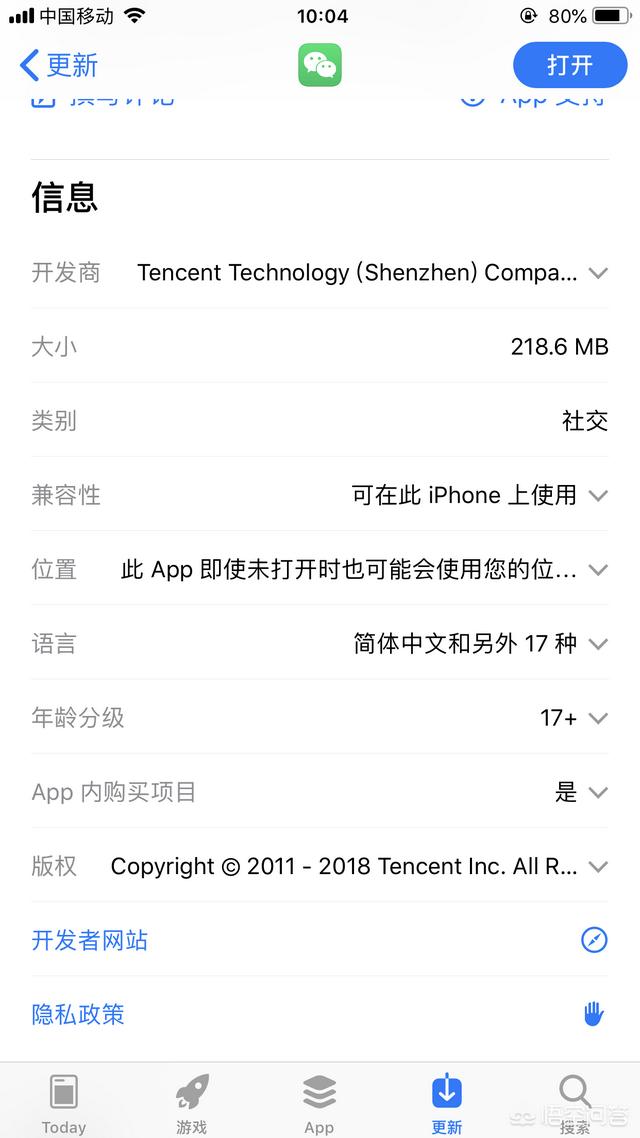Image resolution: width=640 pixels, height=1138 pixels.
Task: Expand the 语言 languages row
Action: pyautogui.click(x=598, y=644)
